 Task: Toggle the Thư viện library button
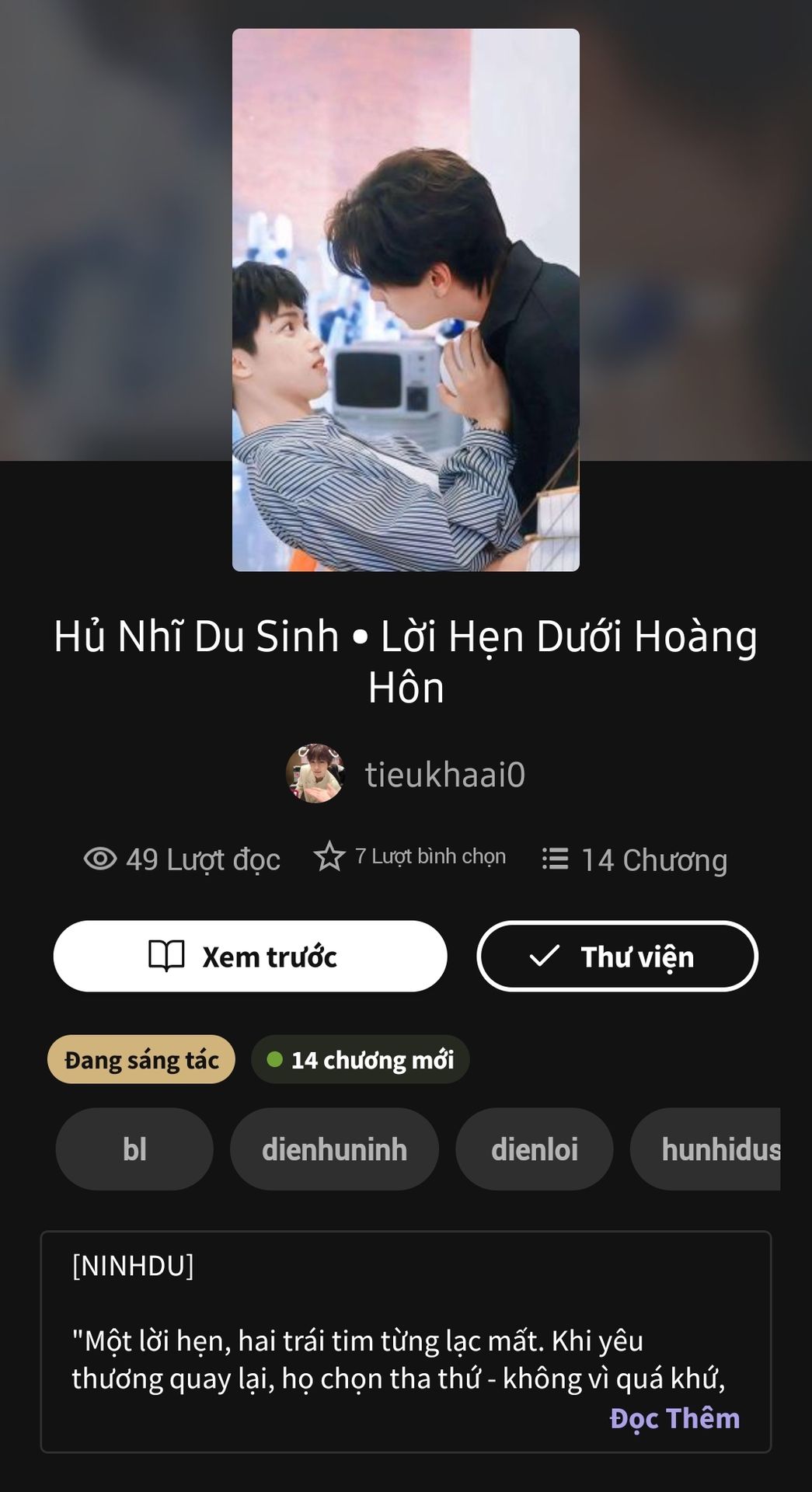coord(617,956)
